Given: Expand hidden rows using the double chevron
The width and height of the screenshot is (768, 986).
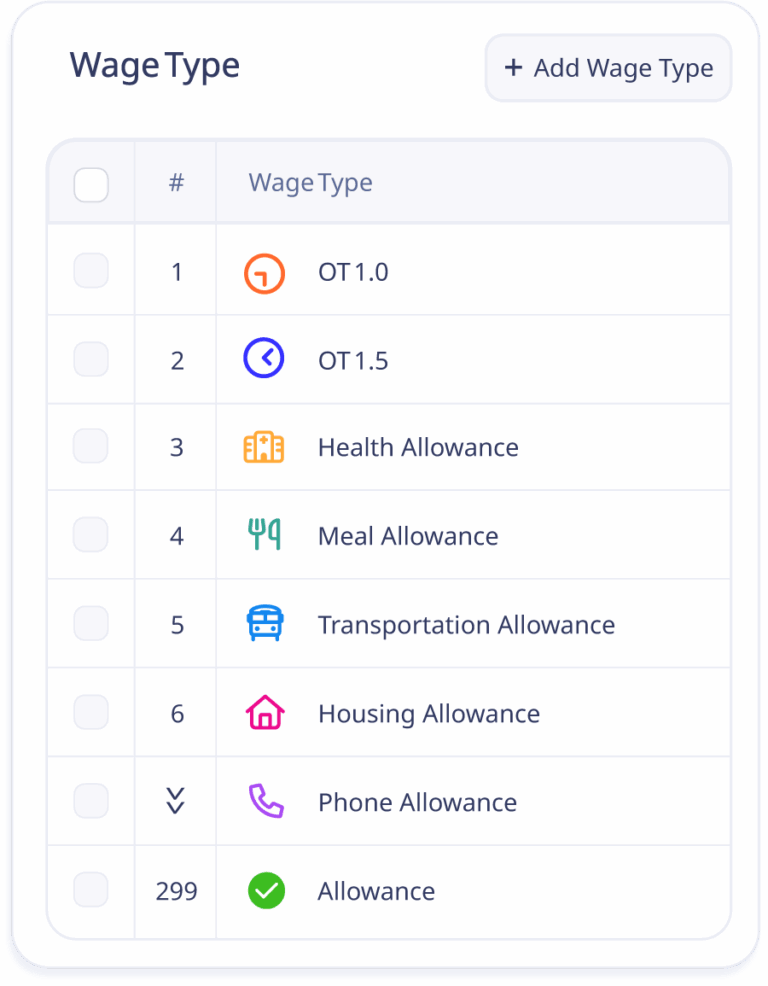Looking at the screenshot, I should (x=175, y=800).
